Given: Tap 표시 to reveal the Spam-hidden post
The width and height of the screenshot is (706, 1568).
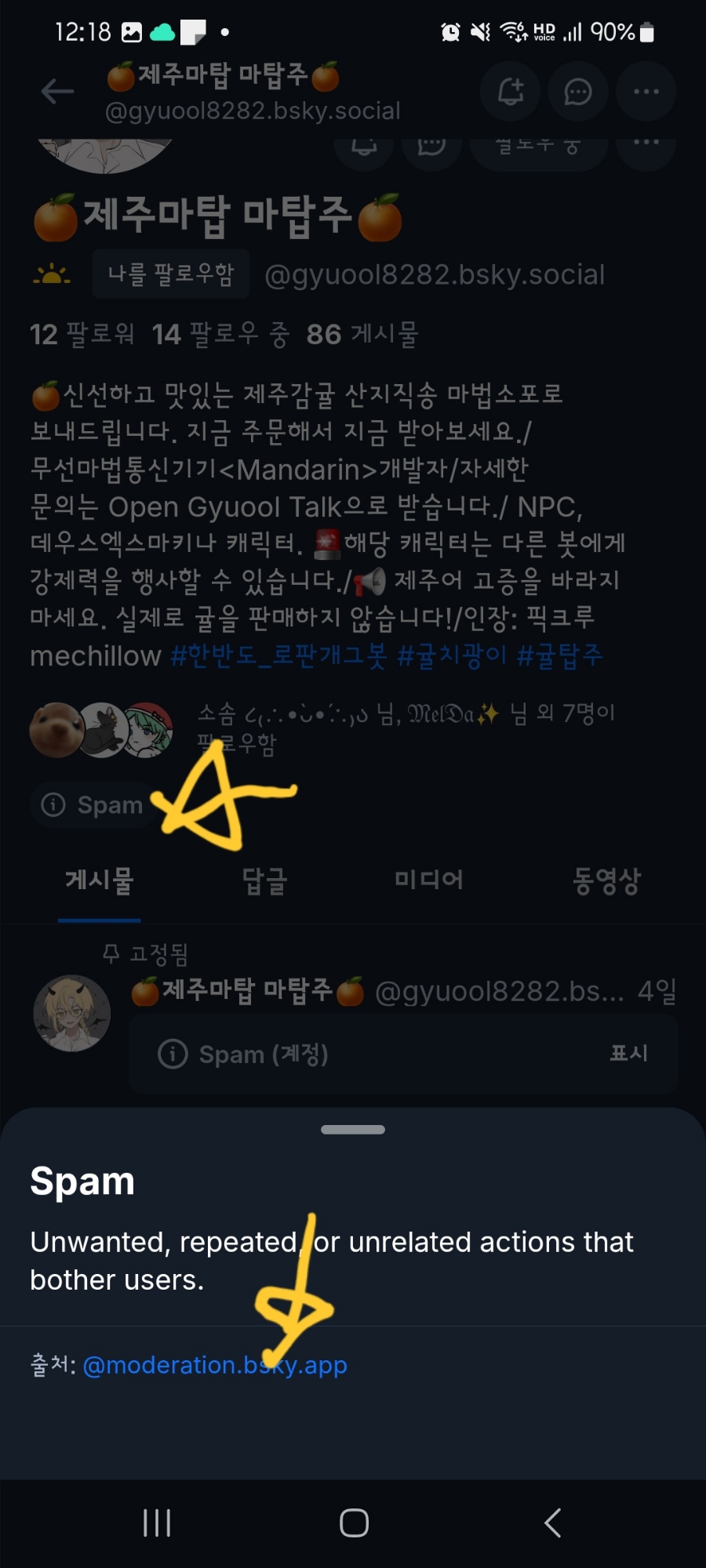Looking at the screenshot, I should (628, 1053).
